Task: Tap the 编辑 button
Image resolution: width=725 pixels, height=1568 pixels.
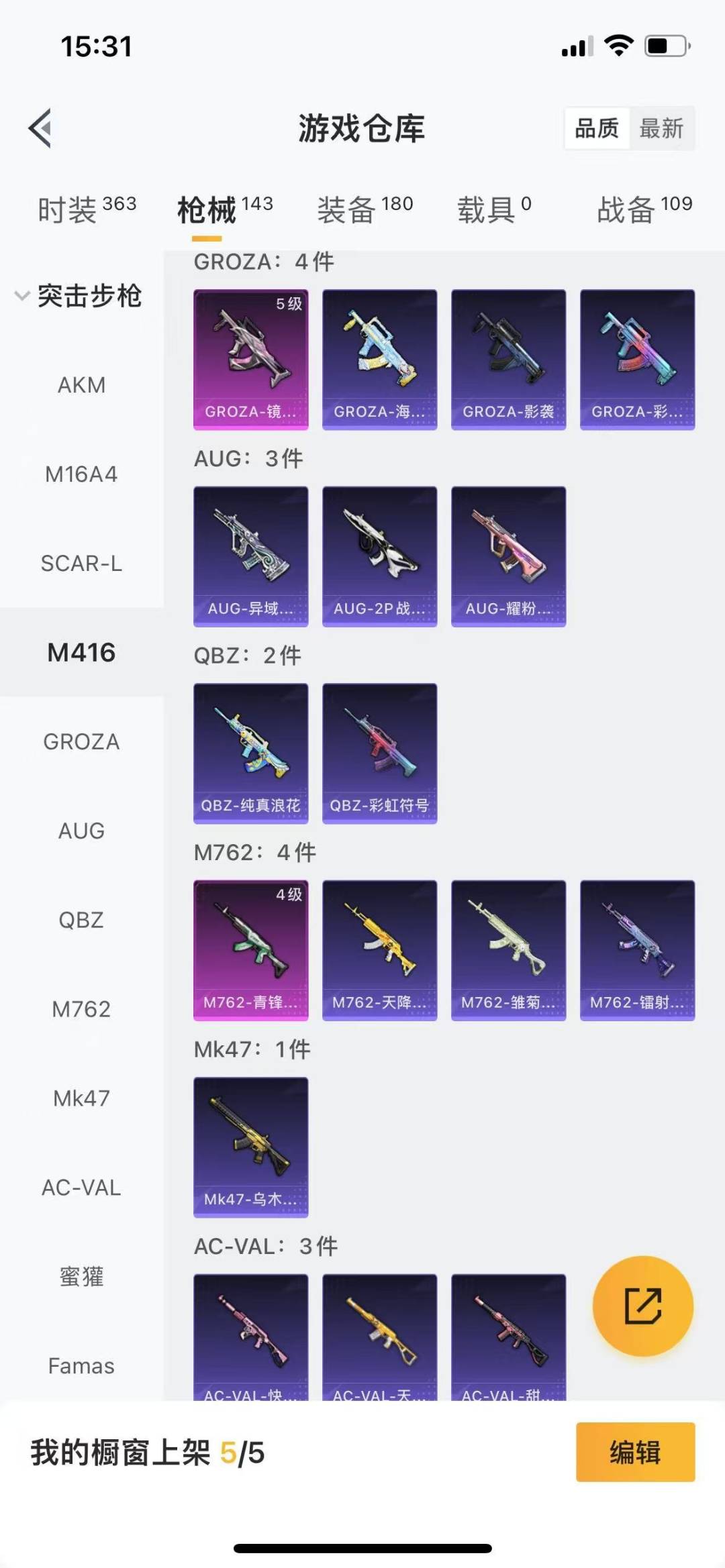Action: point(636,1452)
